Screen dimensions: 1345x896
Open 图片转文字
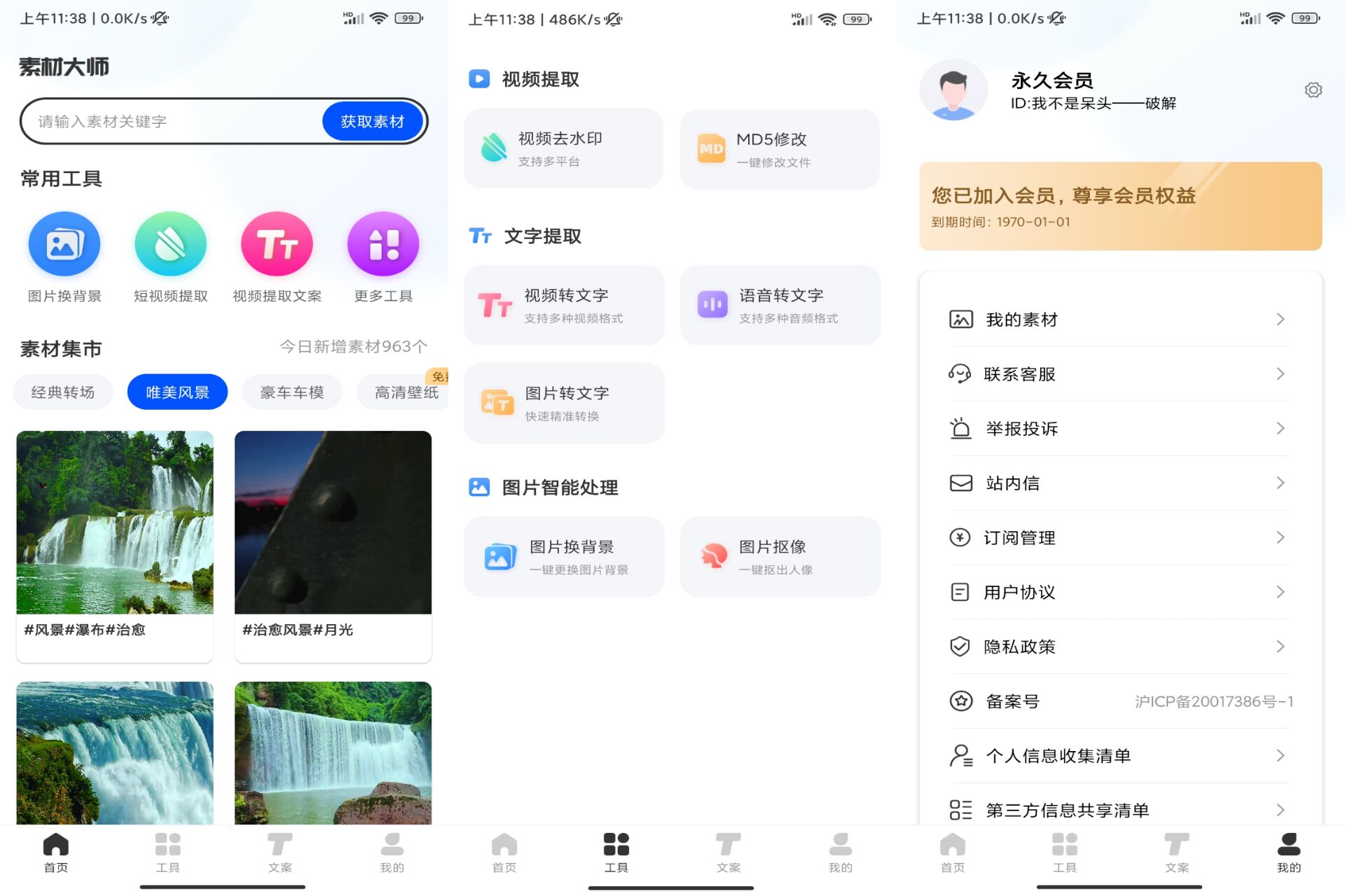coord(563,403)
